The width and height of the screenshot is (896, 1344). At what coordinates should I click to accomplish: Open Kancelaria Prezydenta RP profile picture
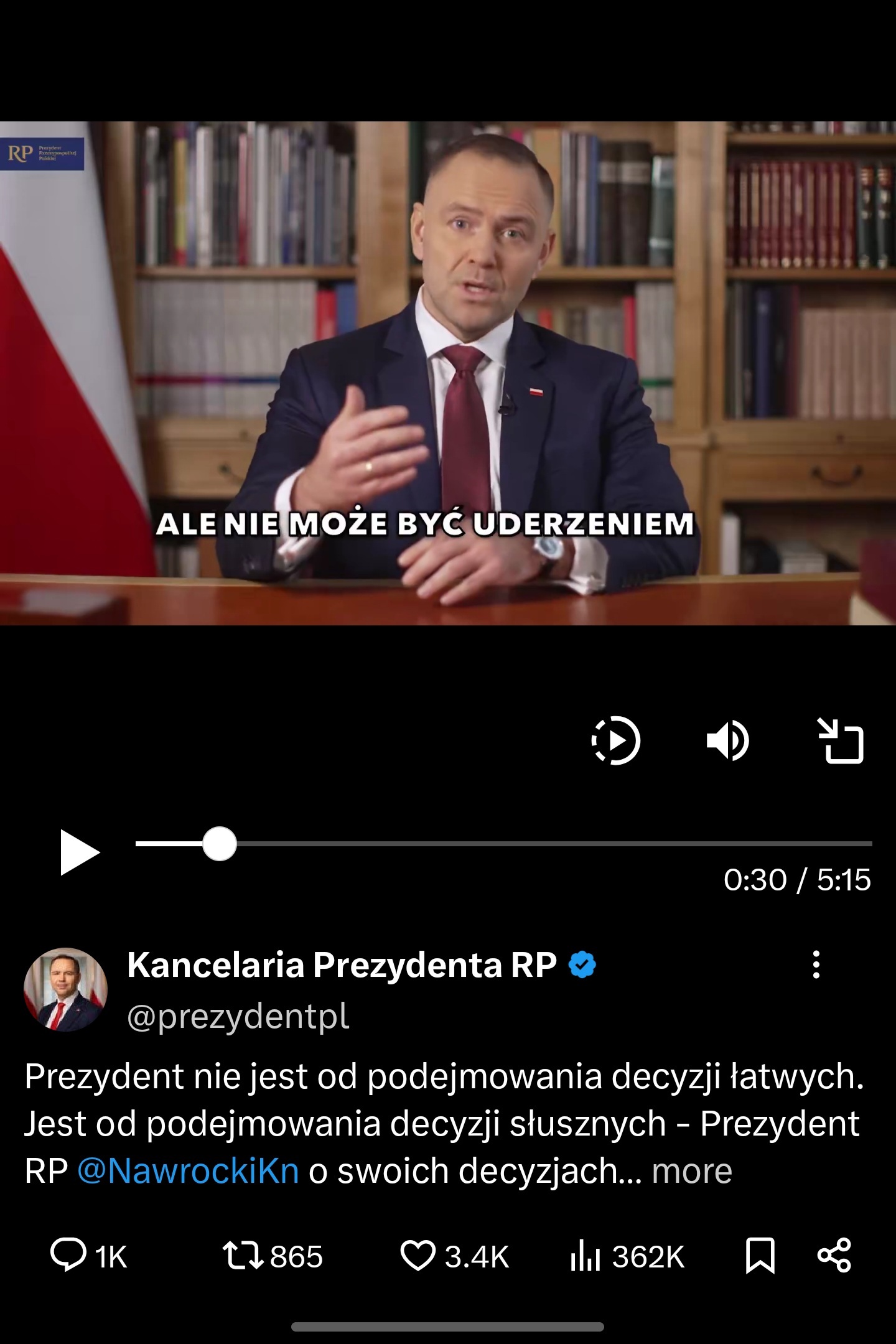click(65, 989)
